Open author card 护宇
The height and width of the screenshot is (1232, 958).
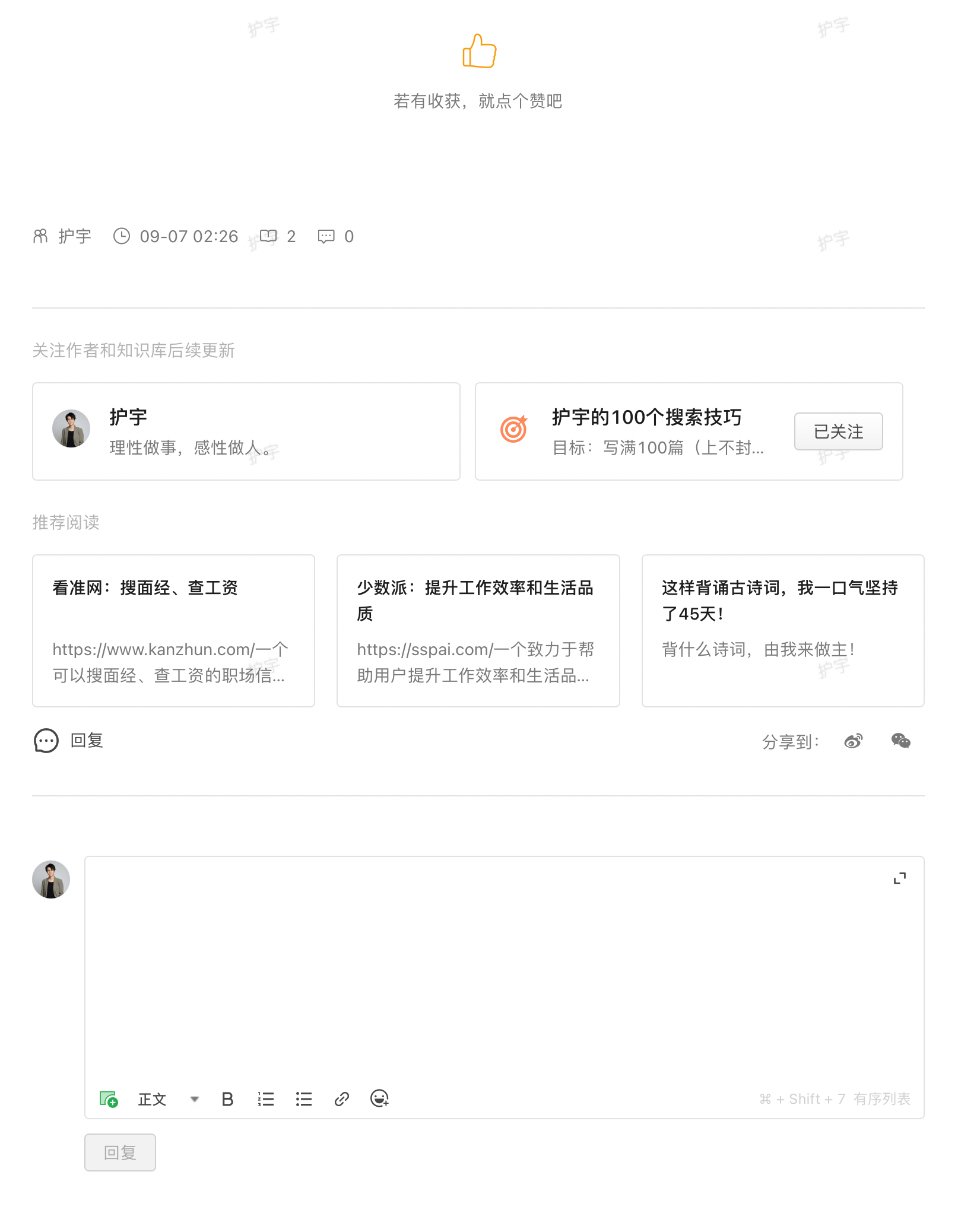point(246,431)
